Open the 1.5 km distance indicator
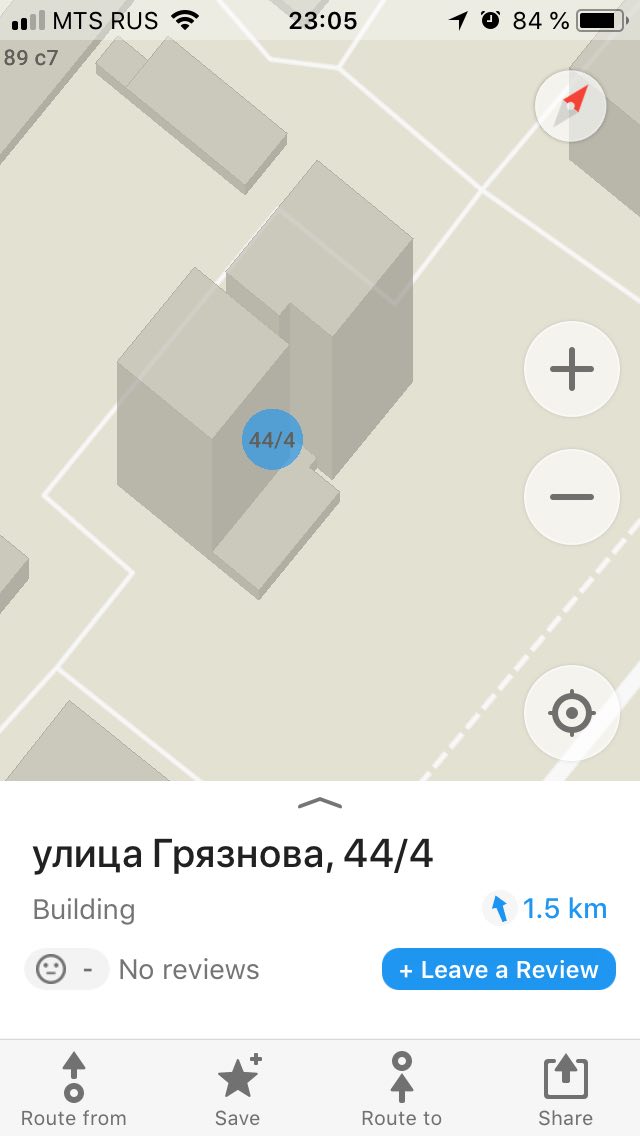 [545, 909]
